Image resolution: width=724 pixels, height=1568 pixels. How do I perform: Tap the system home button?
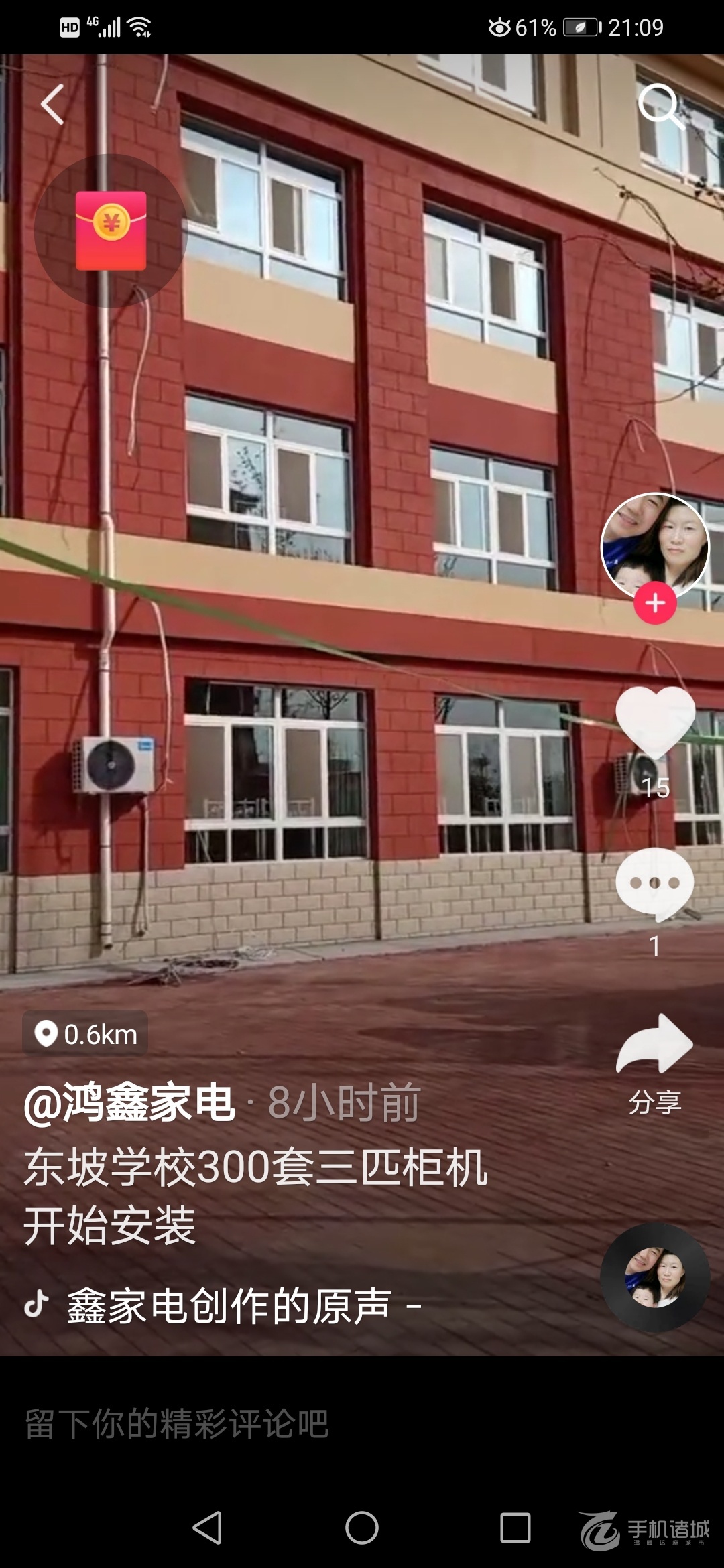point(362,1528)
